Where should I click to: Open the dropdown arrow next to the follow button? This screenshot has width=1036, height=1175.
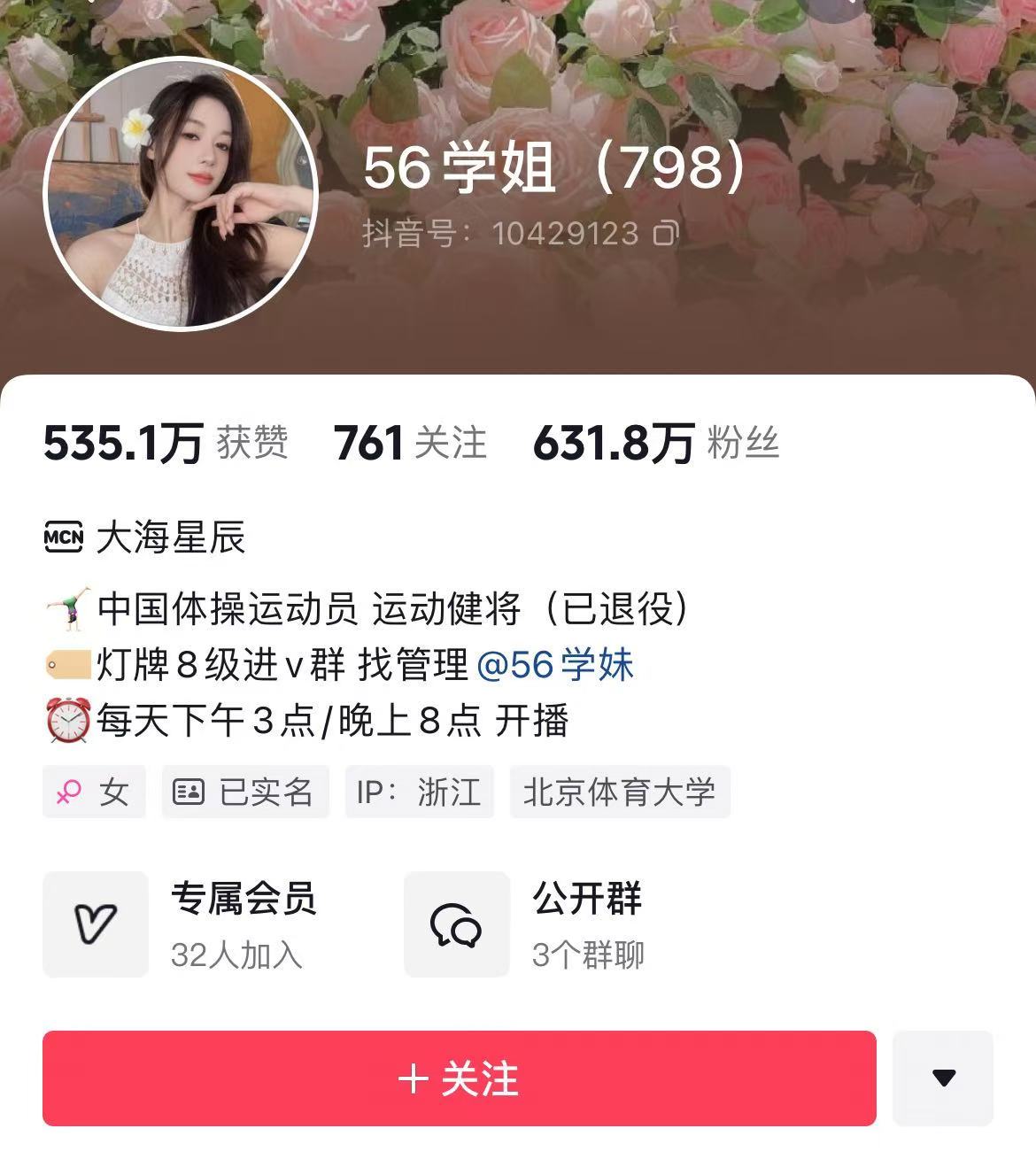pyautogui.click(x=944, y=1078)
